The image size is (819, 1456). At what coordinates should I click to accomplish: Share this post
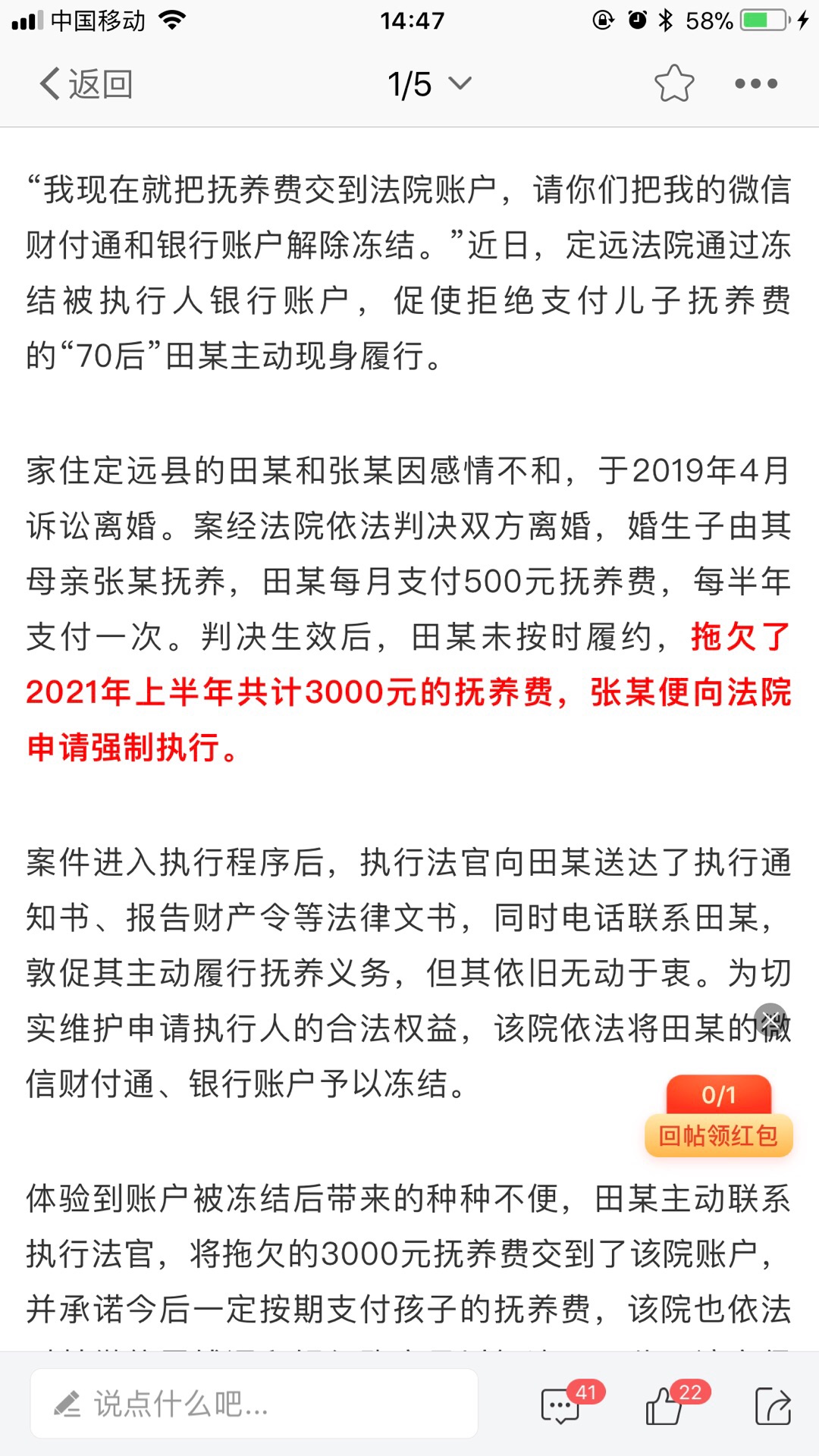pos(773,1405)
